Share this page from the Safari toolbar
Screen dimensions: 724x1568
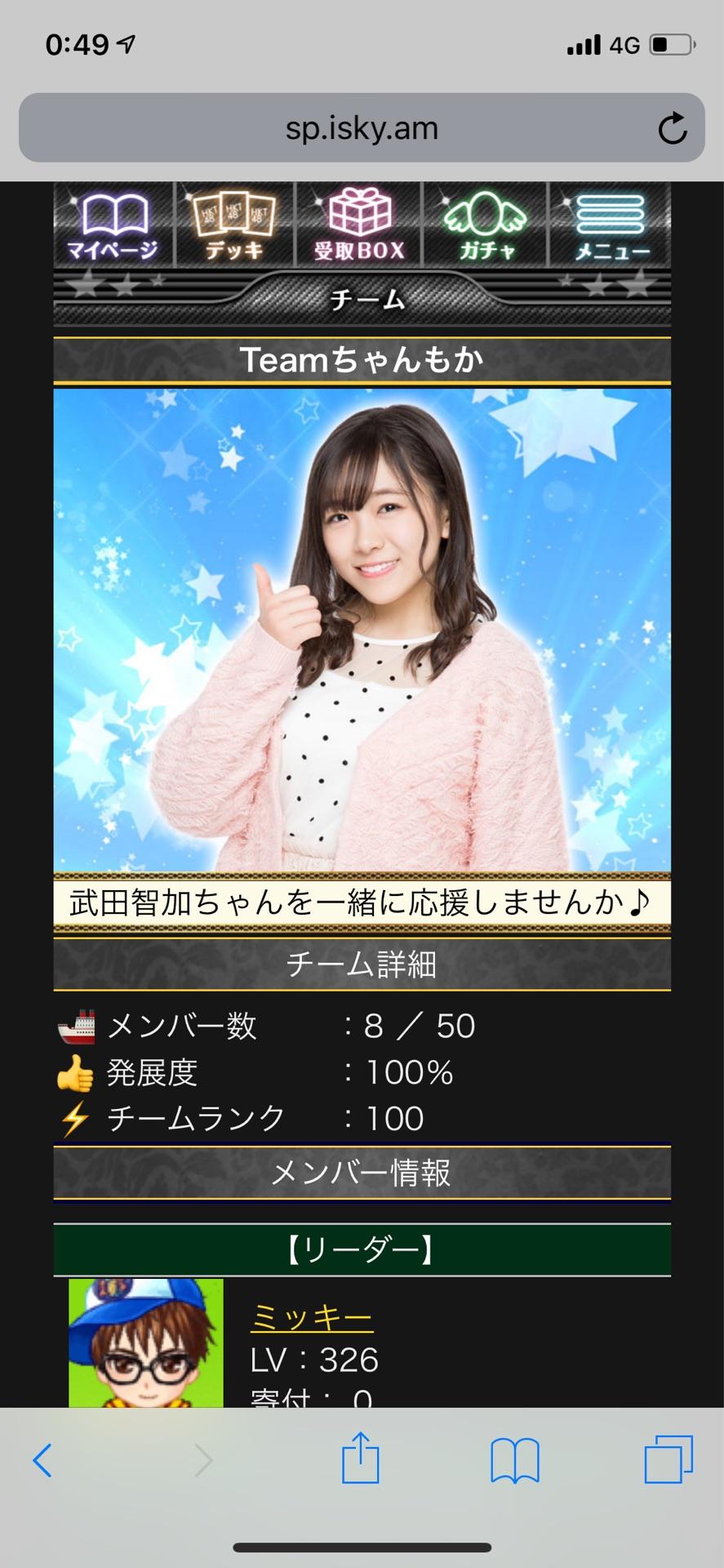360,1458
